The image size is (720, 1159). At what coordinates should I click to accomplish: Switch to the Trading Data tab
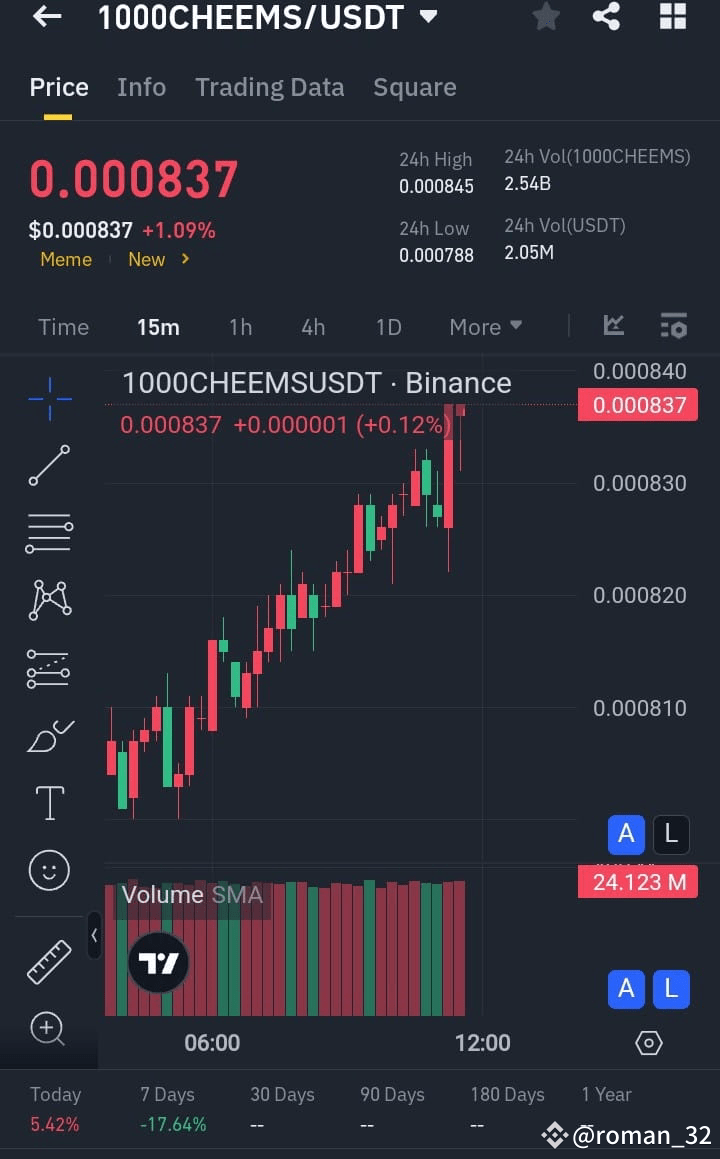[x=269, y=88]
